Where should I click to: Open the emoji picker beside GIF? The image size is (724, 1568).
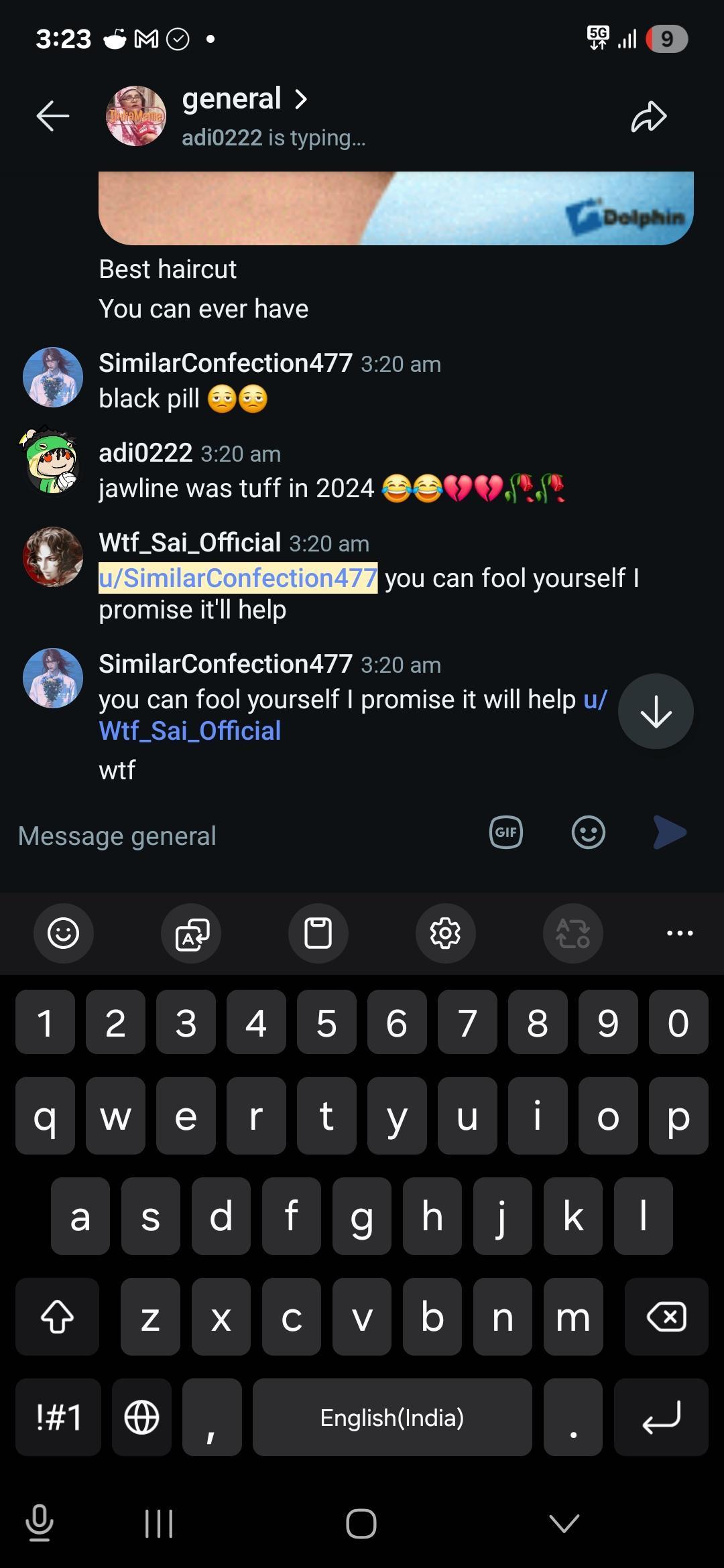coord(588,833)
